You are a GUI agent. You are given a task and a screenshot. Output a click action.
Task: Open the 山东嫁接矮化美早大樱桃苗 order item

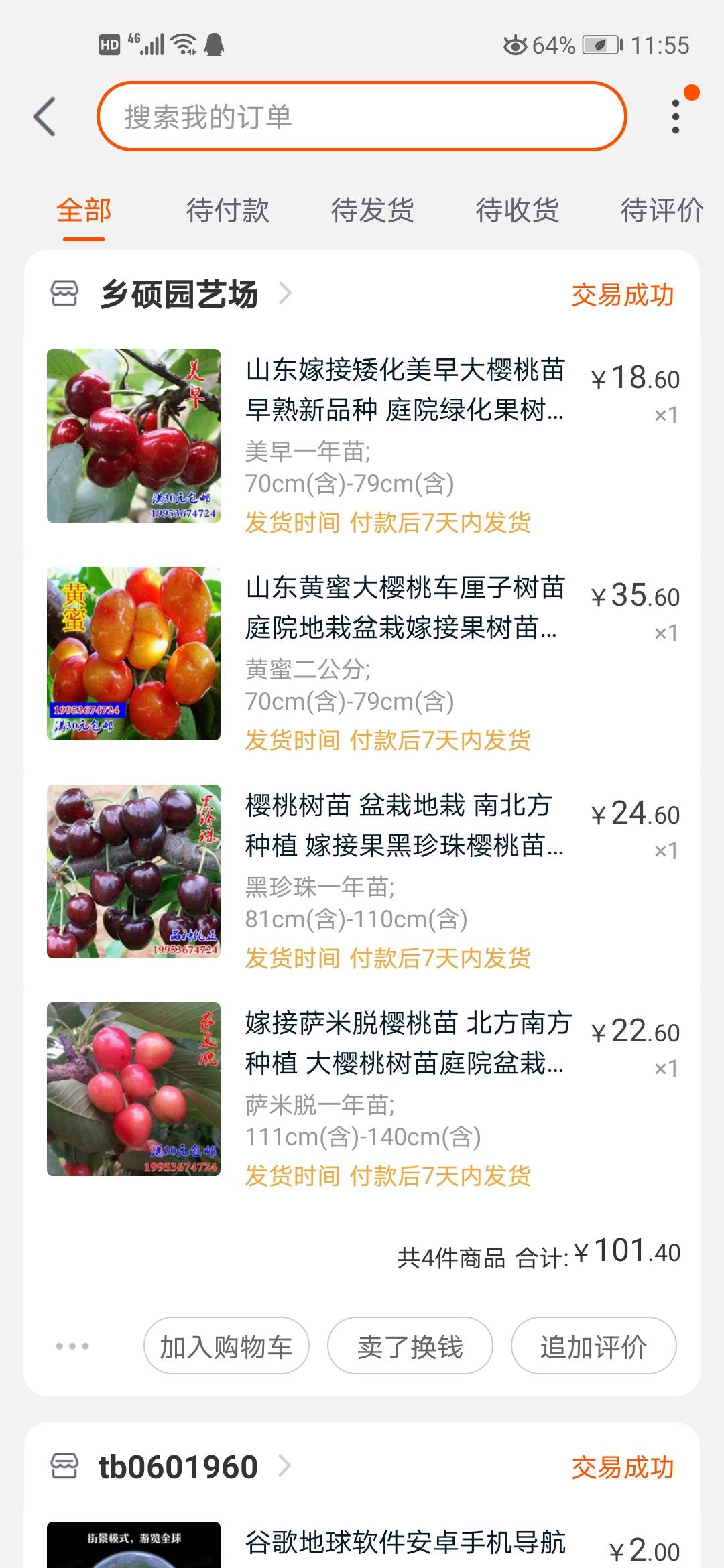point(405,389)
